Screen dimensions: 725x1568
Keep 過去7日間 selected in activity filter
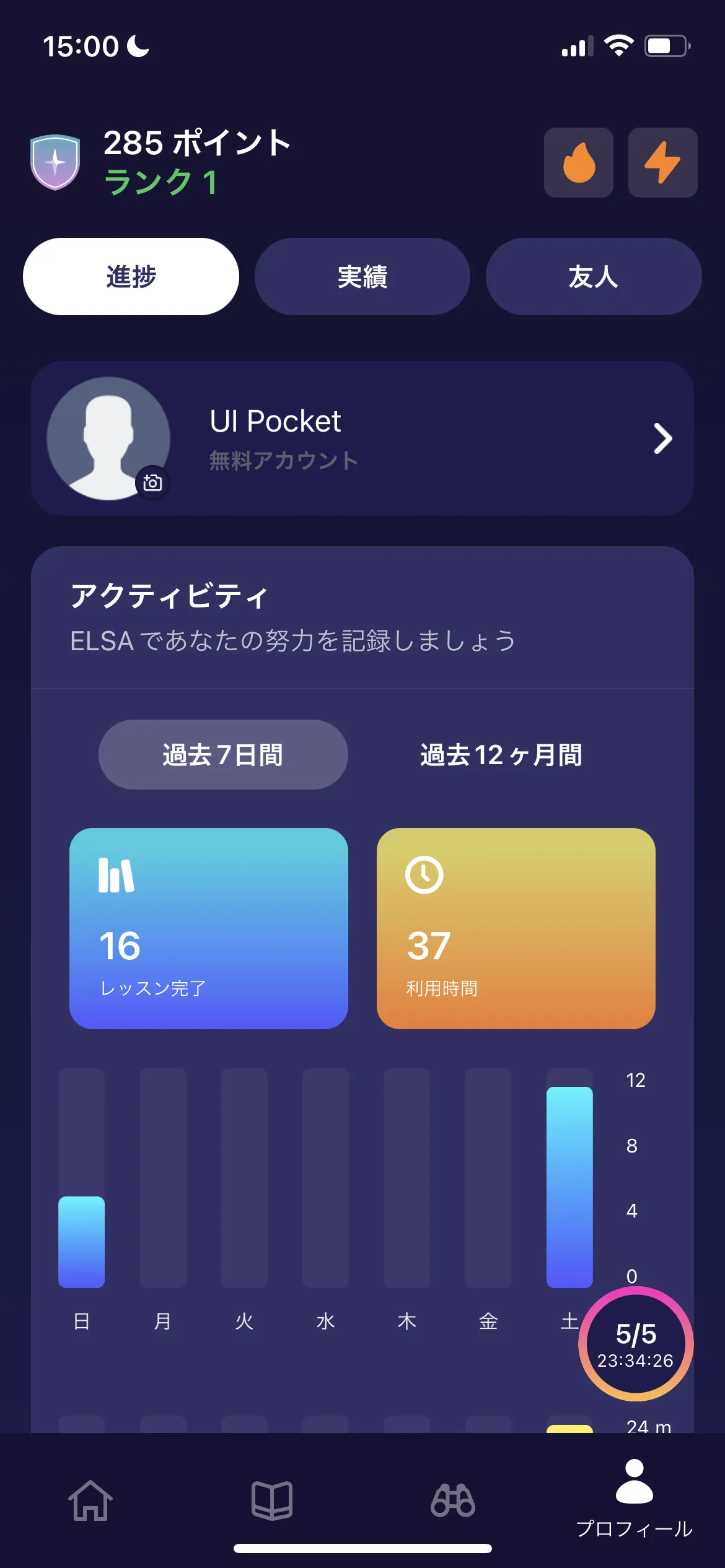[222, 754]
